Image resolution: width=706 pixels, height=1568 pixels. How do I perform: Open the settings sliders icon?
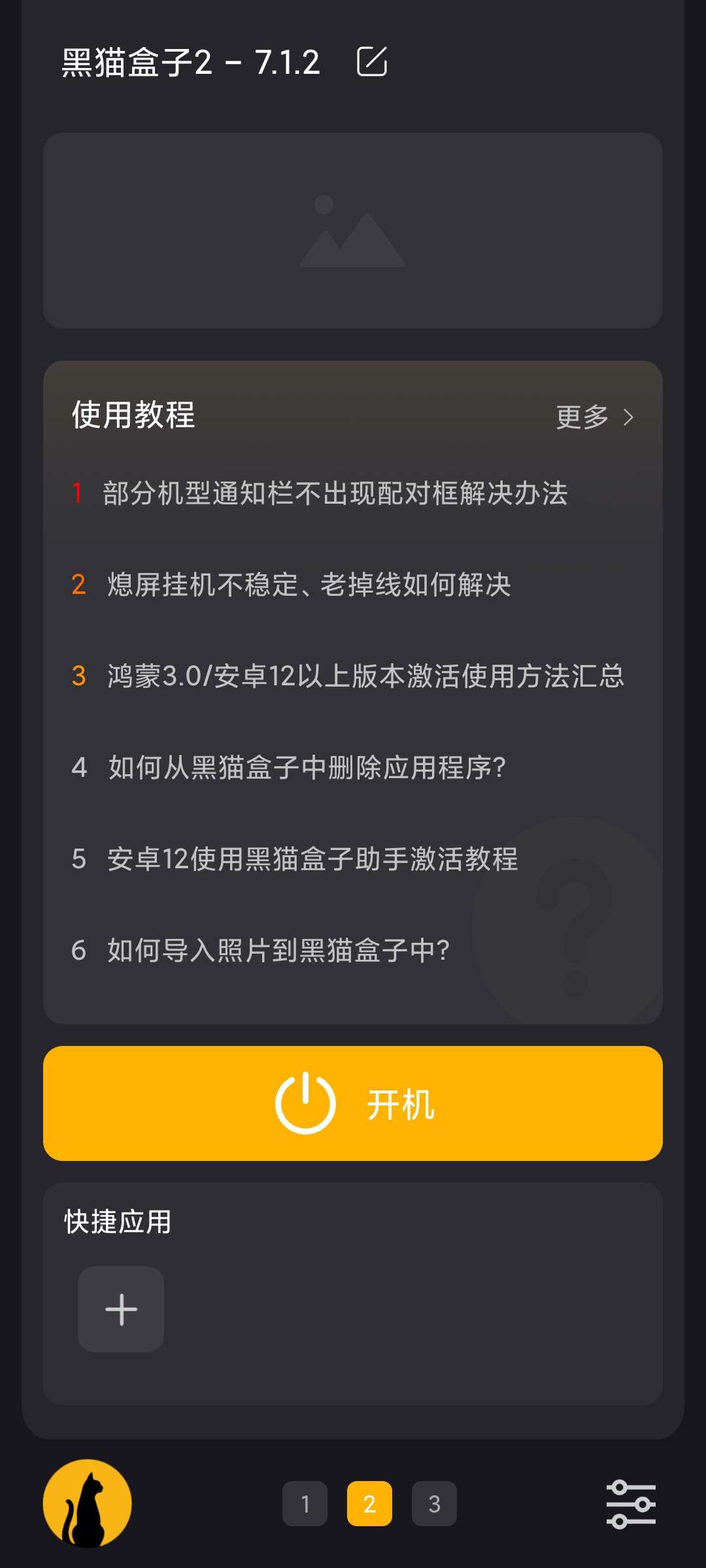631,1504
